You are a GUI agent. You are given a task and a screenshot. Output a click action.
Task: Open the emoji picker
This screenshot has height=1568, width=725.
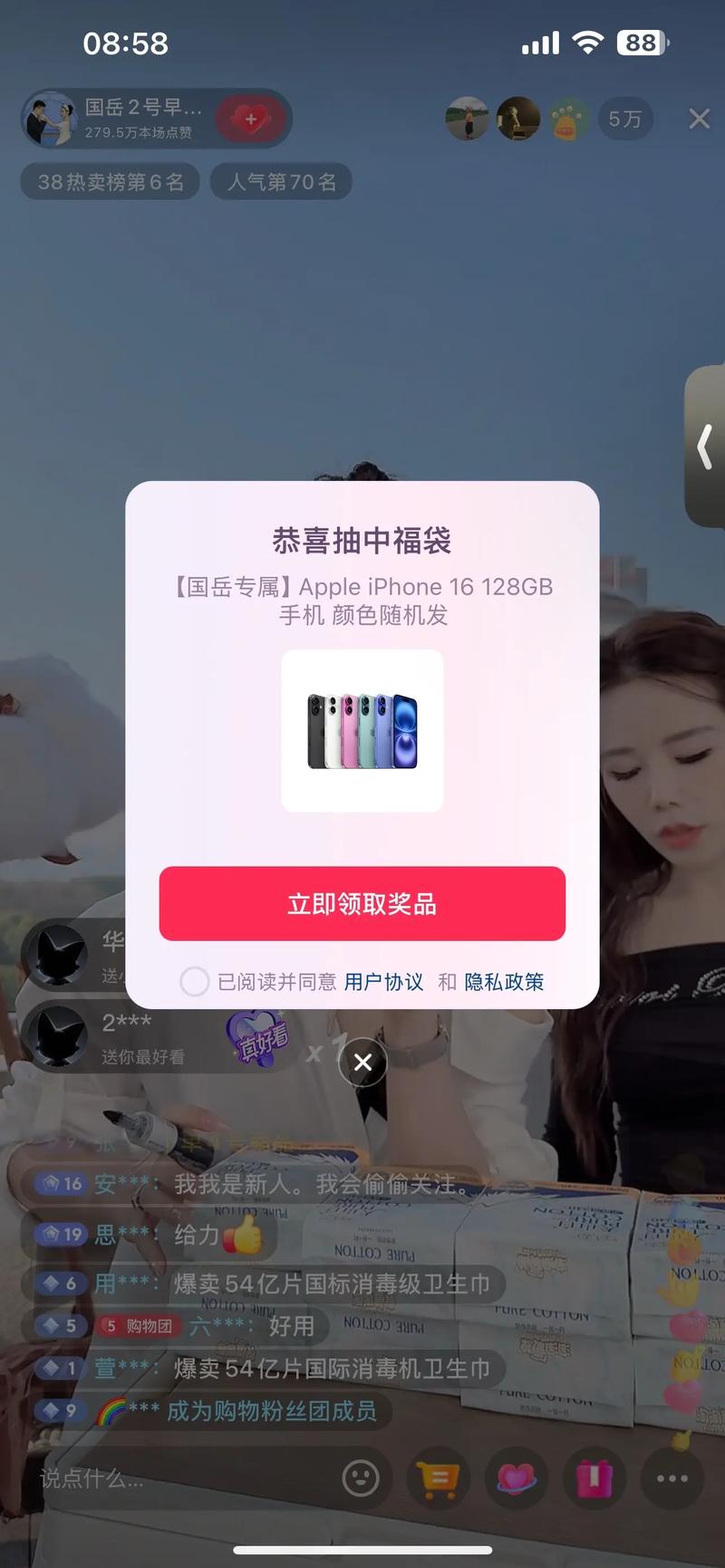click(361, 1478)
